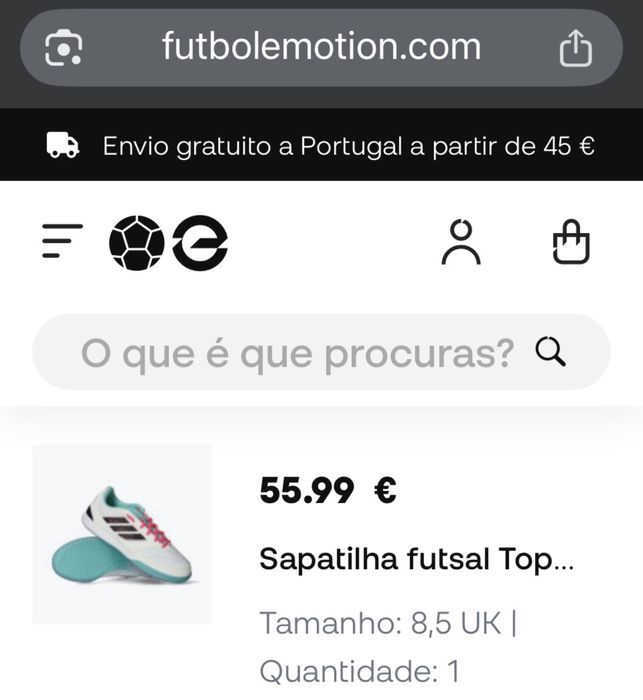Open the shopping bag

[571, 243]
